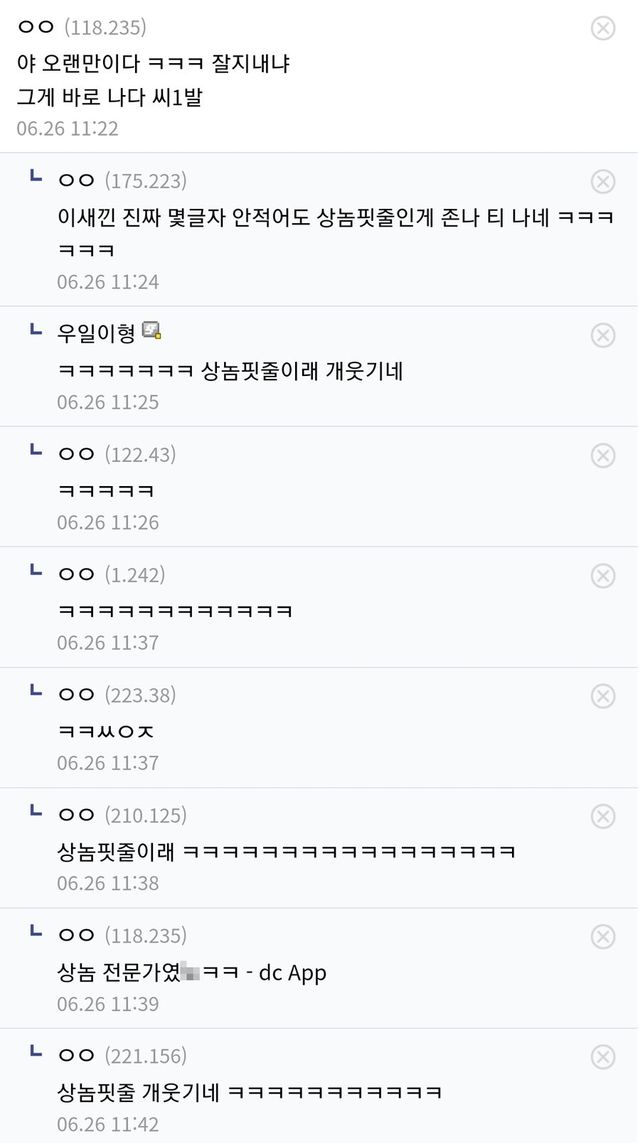Open 우일이형's user profile
The image size is (640, 1143).
pos(97,332)
